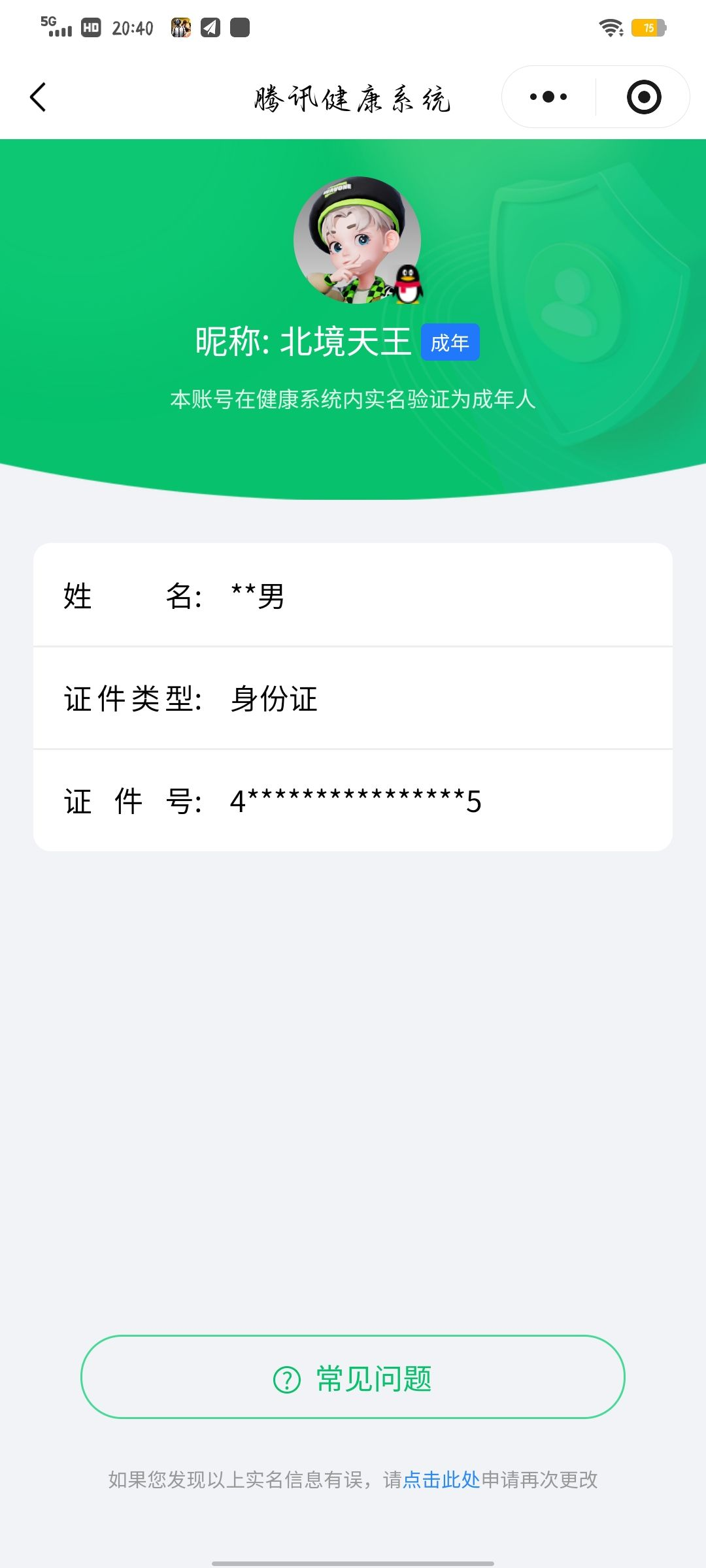Tap the mini program close circle button
This screenshot has height=1568, width=706.
click(644, 96)
